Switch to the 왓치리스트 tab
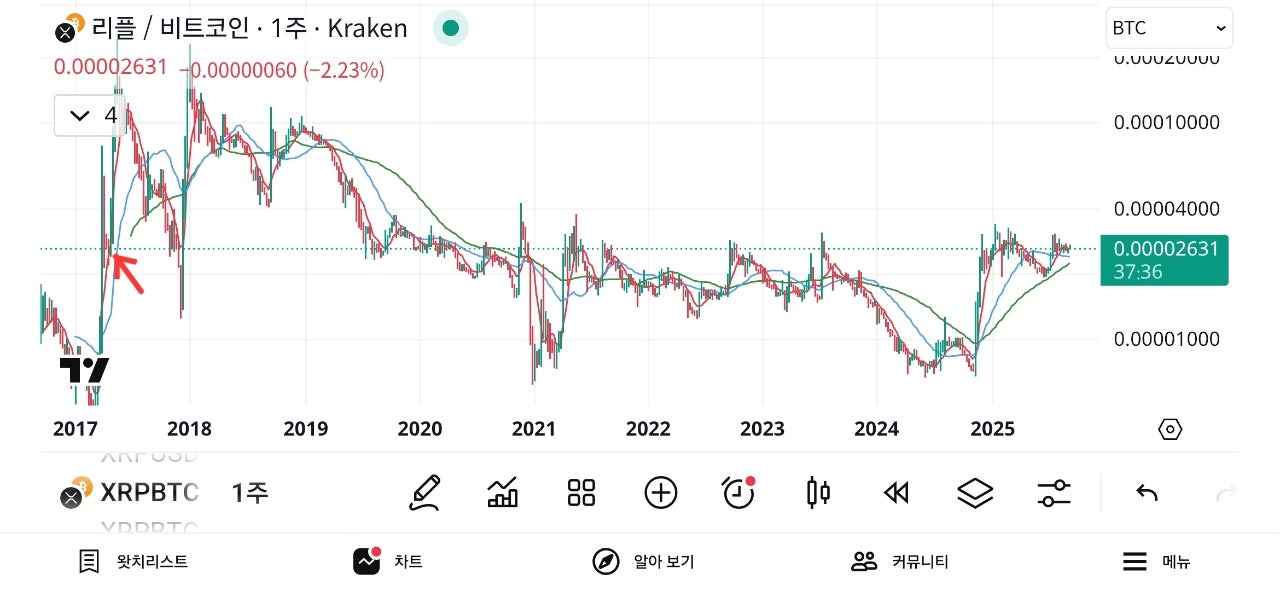The width and height of the screenshot is (1280, 591). (133, 561)
